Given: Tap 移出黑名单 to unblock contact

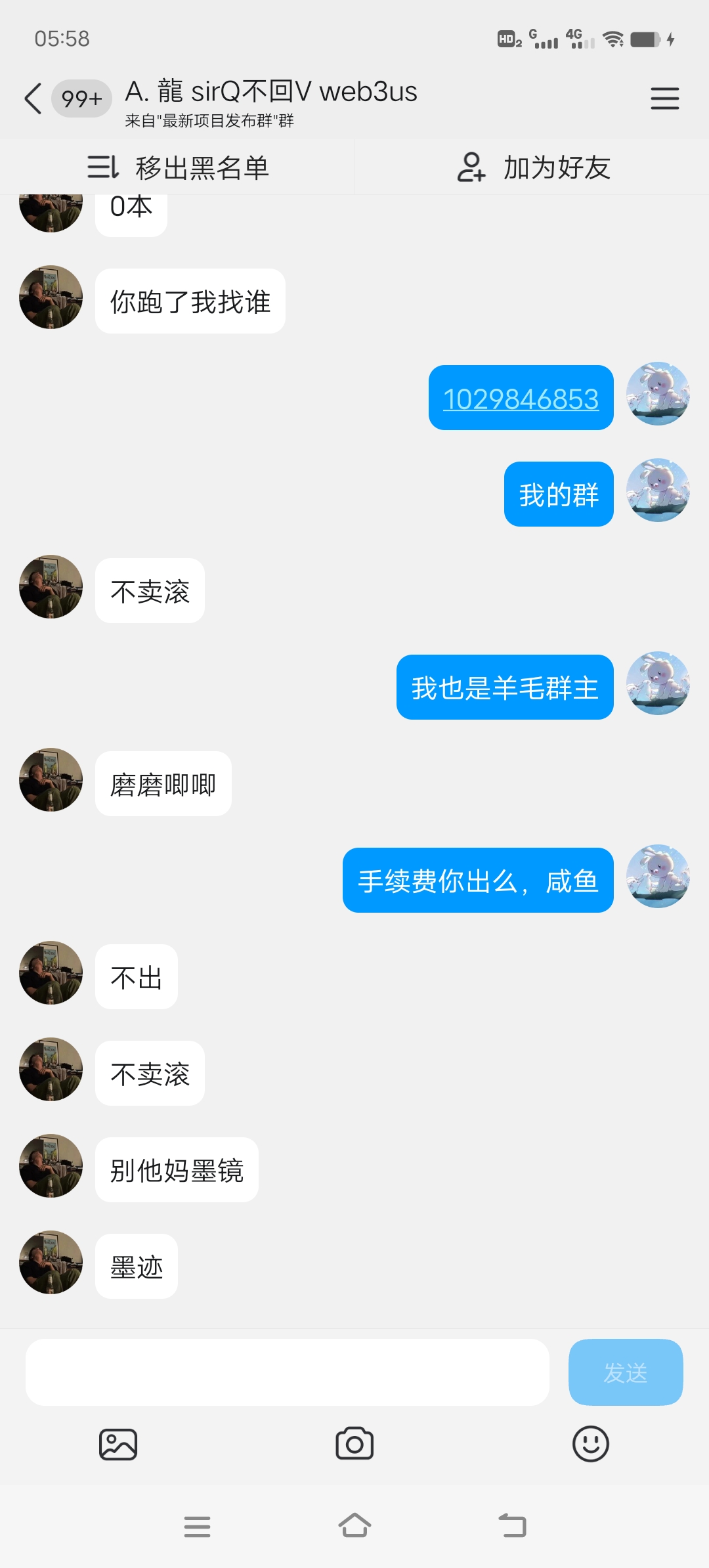Looking at the screenshot, I should tap(178, 167).
